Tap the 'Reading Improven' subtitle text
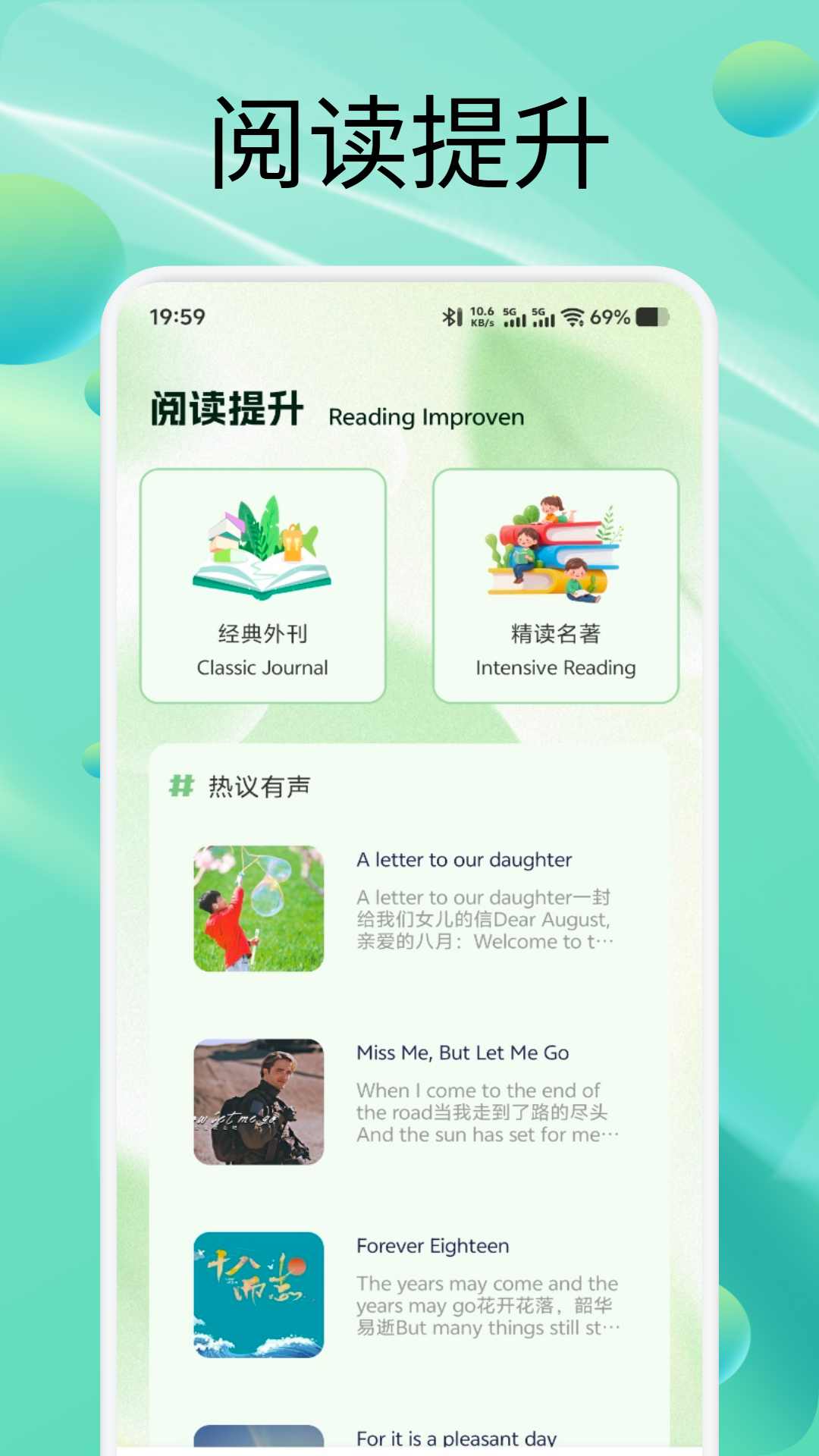The width and height of the screenshot is (819, 1456). 425,417
